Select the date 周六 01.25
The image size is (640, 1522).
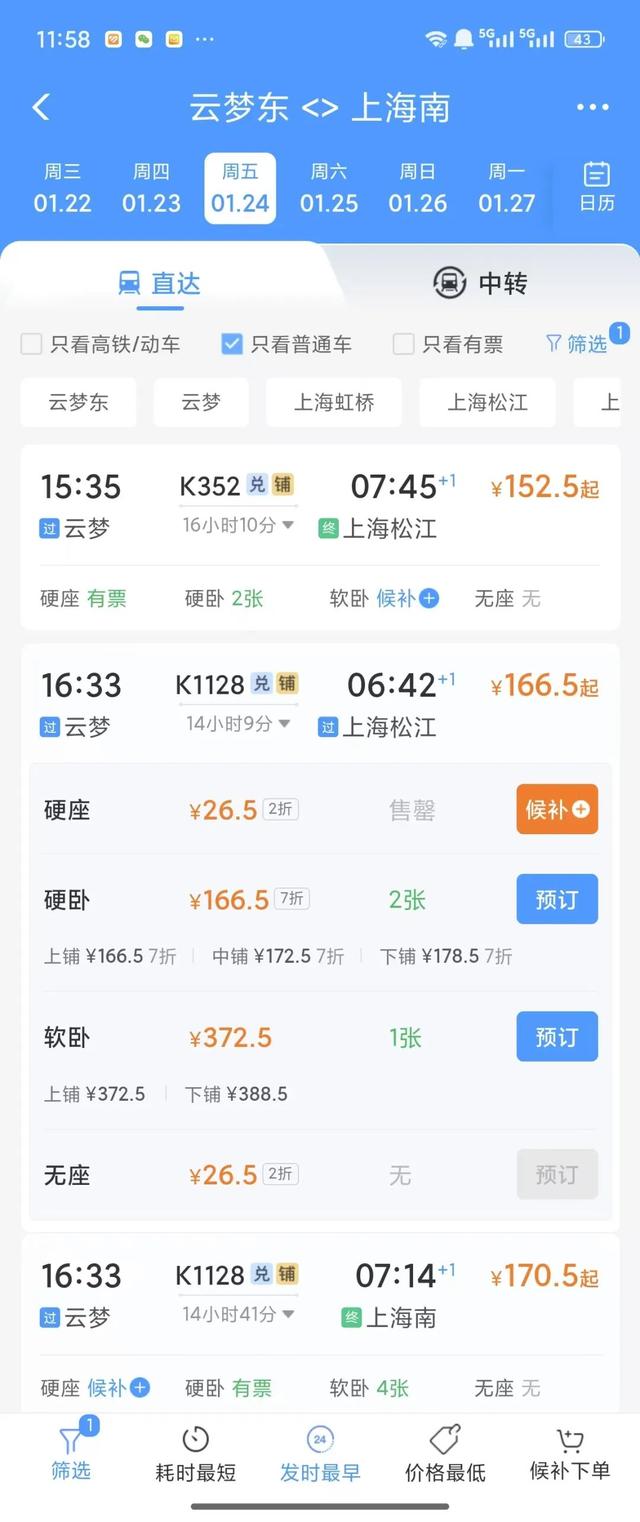pos(329,188)
